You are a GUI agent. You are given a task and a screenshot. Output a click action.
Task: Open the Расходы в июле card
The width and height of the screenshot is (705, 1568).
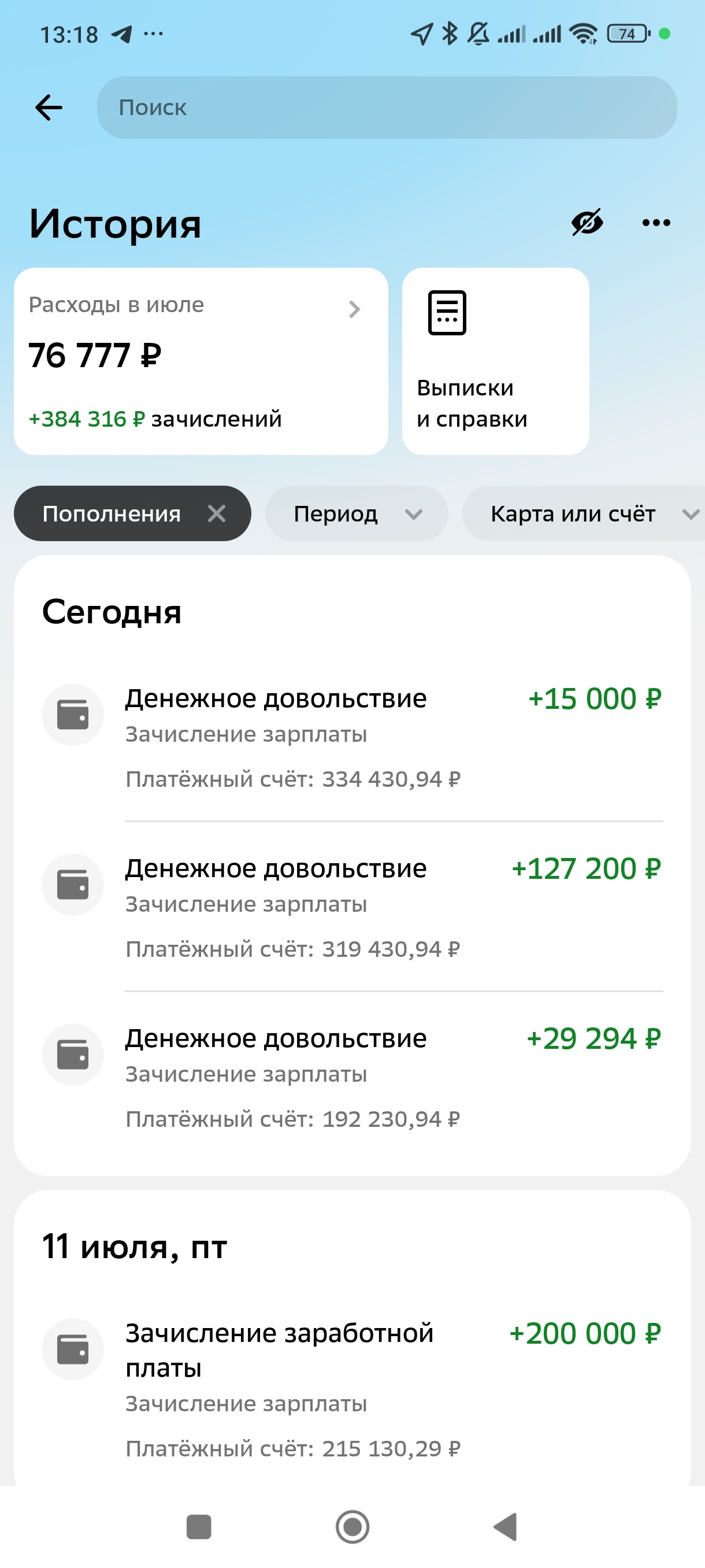coord(201,361)
